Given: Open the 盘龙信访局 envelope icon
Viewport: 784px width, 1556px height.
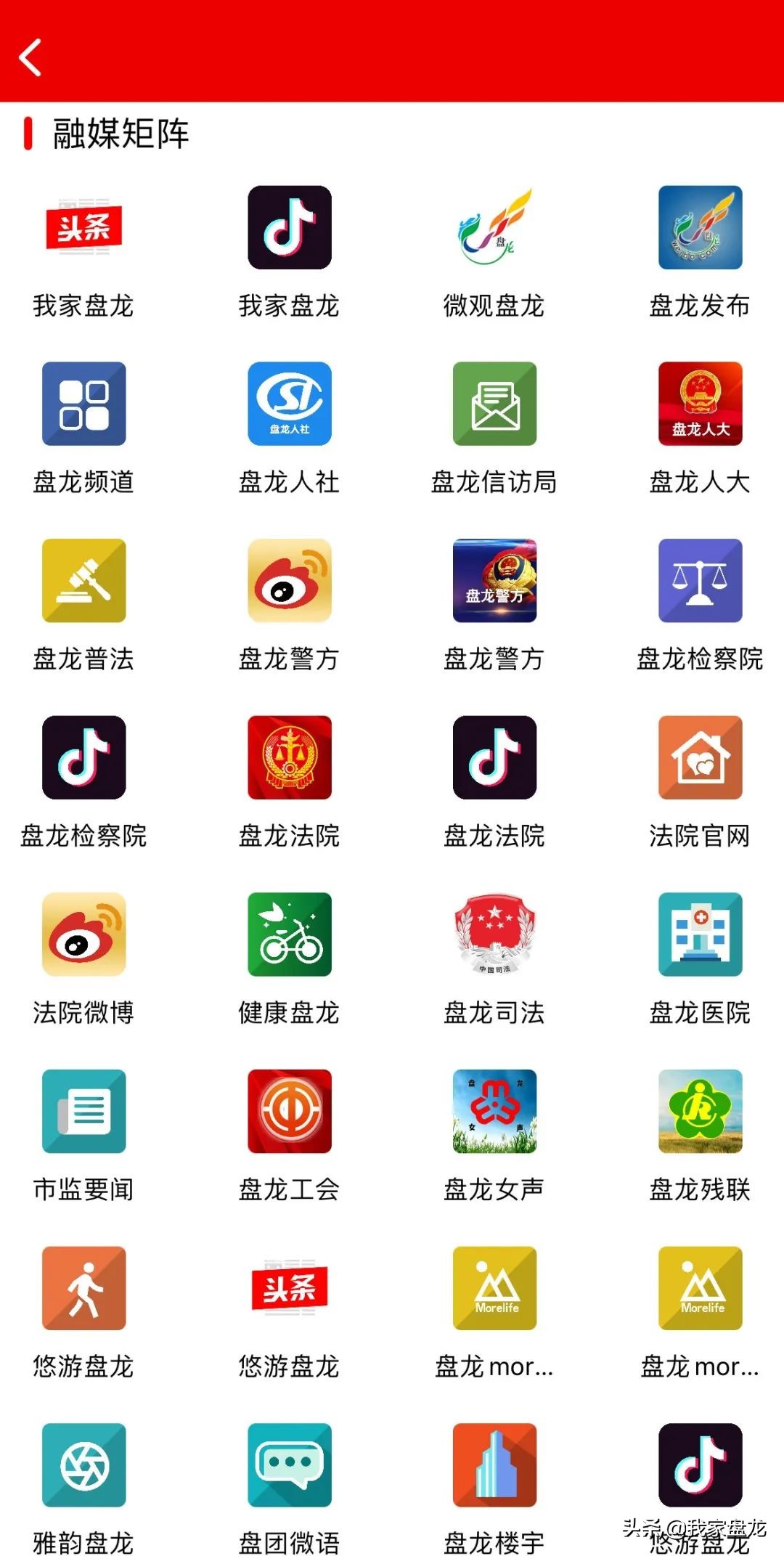Looking at the screenshot, I should click(x=494, y=404).
